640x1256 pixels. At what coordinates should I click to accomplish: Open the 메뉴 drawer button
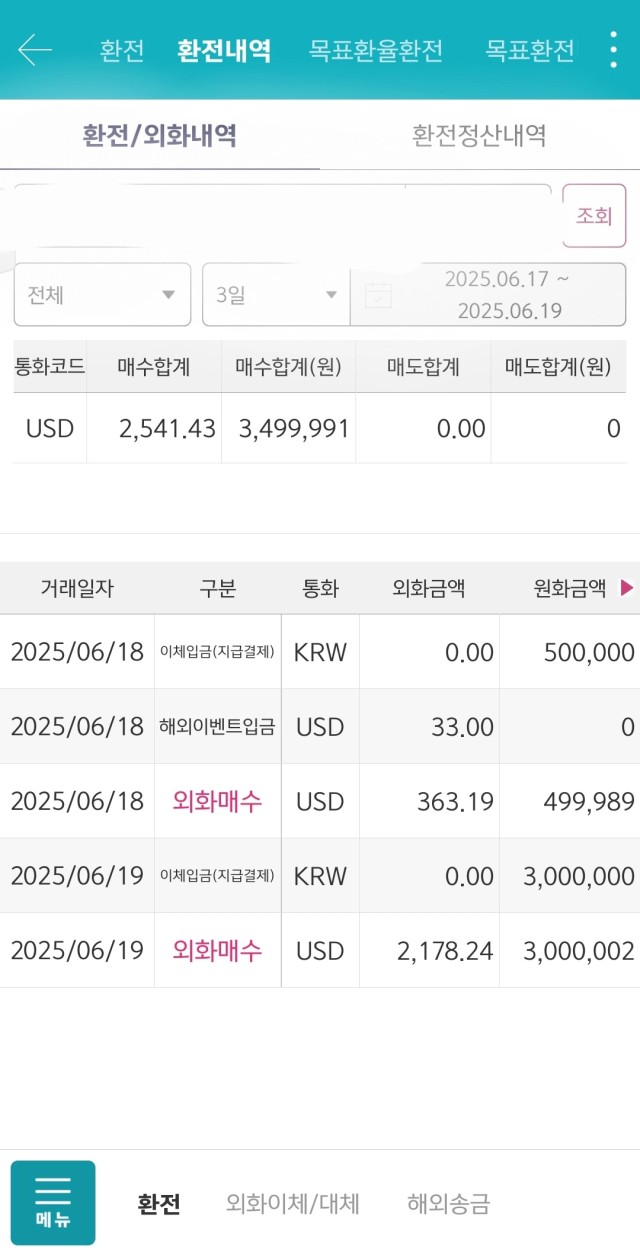[53, 1203]
